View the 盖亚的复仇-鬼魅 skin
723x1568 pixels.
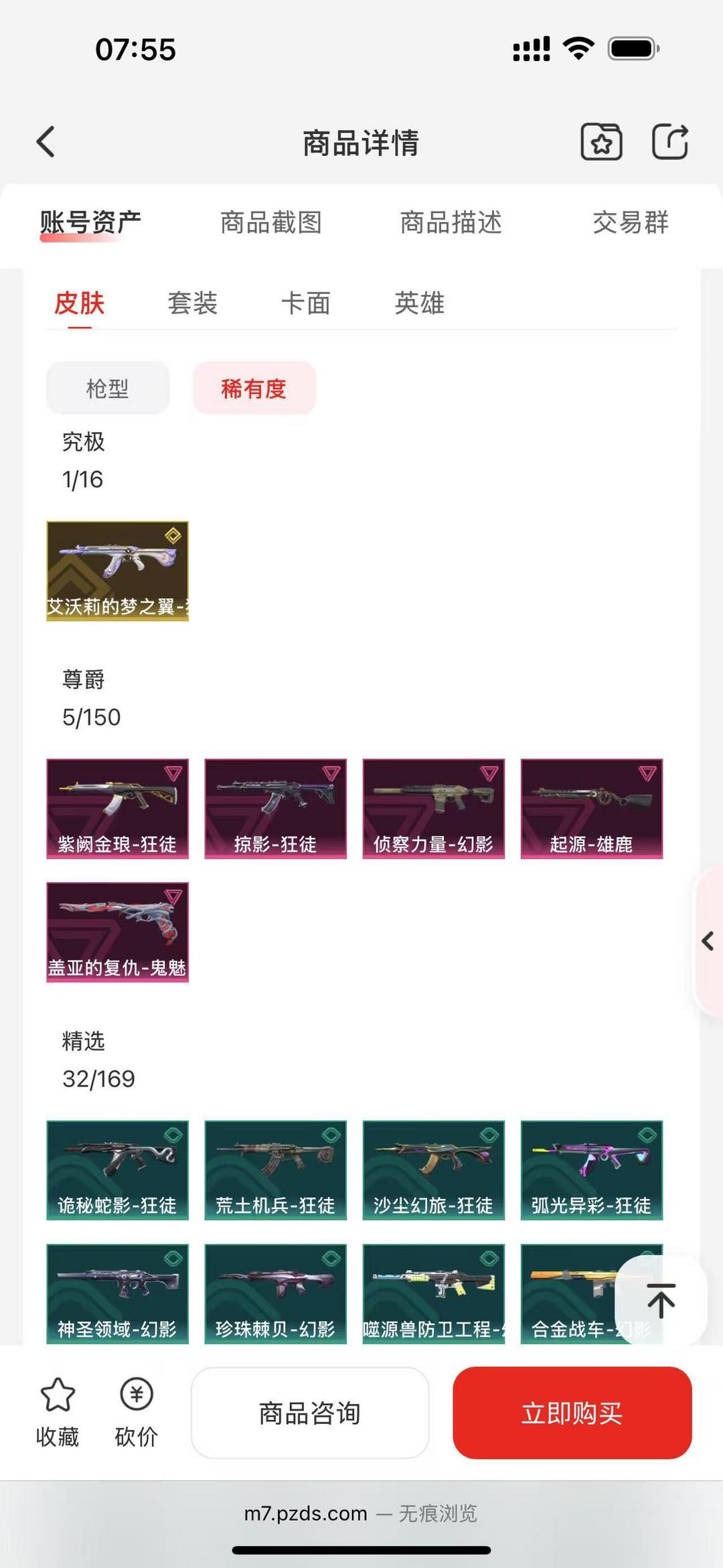tap(117, 932)
